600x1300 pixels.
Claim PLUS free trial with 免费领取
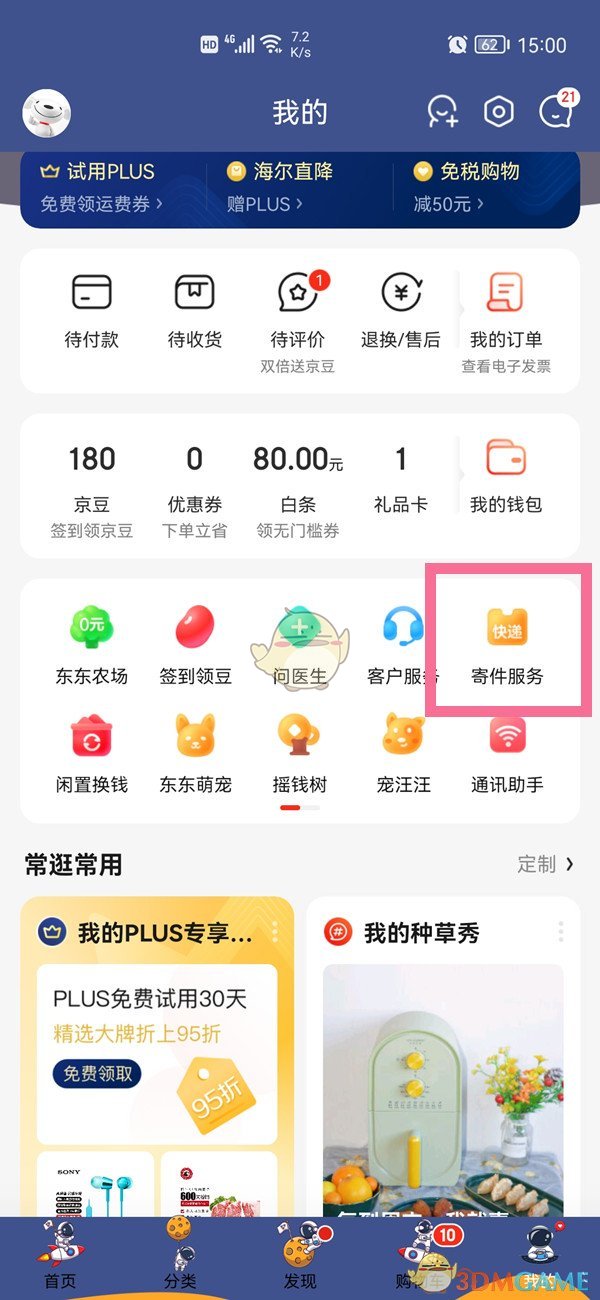pos(97,1074)
